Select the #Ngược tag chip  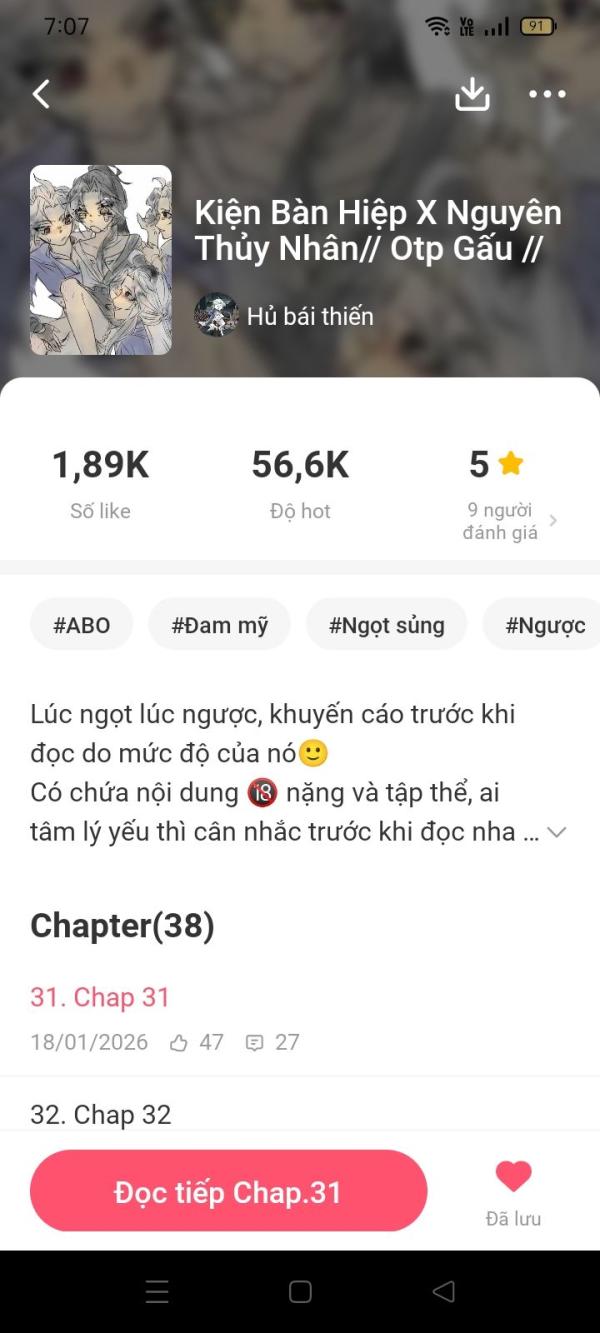pyautogui.click(x=542, y=626)
